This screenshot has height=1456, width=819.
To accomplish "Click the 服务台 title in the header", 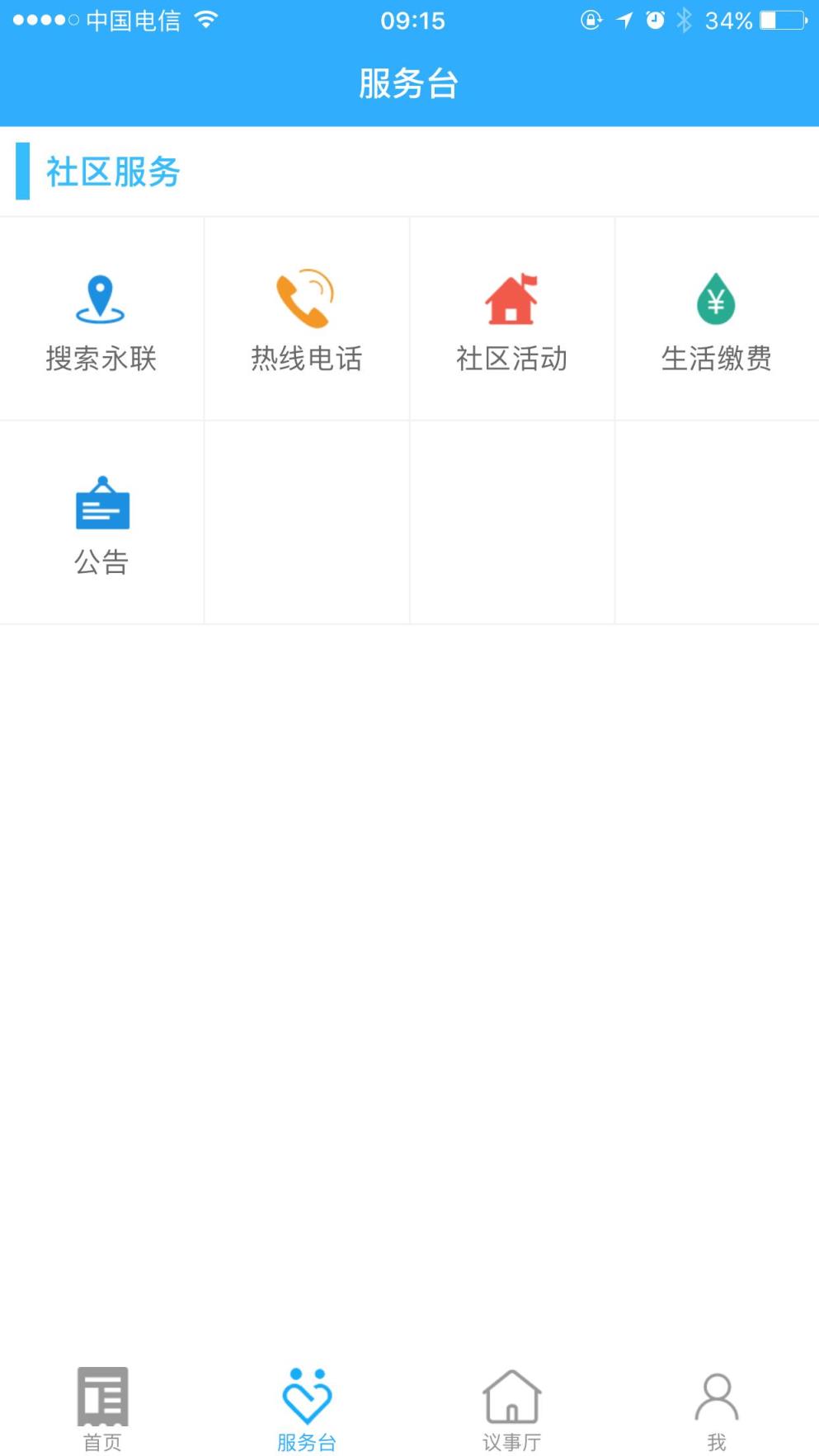I will pyautogui.click(x=409, y=82).
